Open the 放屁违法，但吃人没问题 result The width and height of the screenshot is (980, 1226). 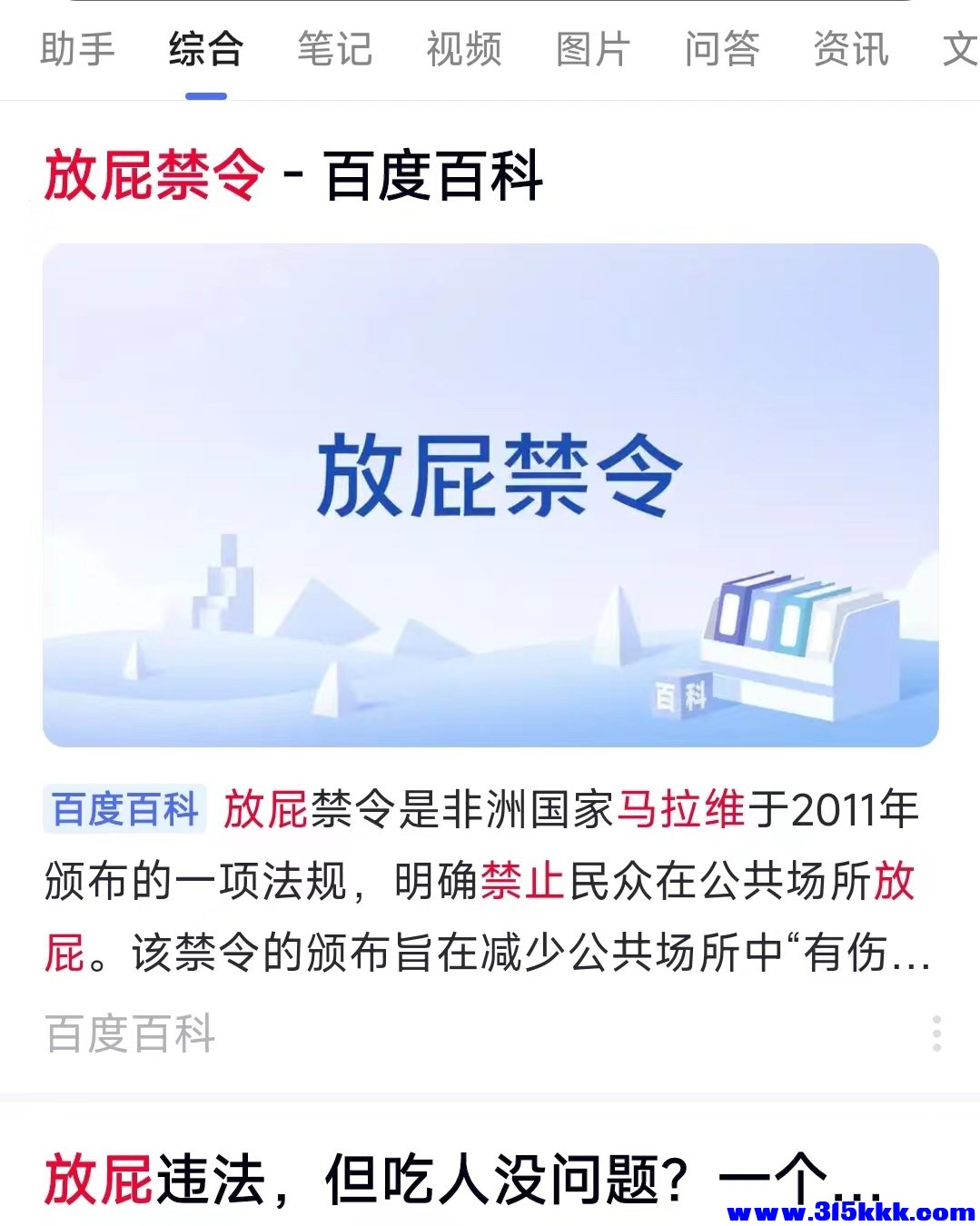pos(436,1180)
